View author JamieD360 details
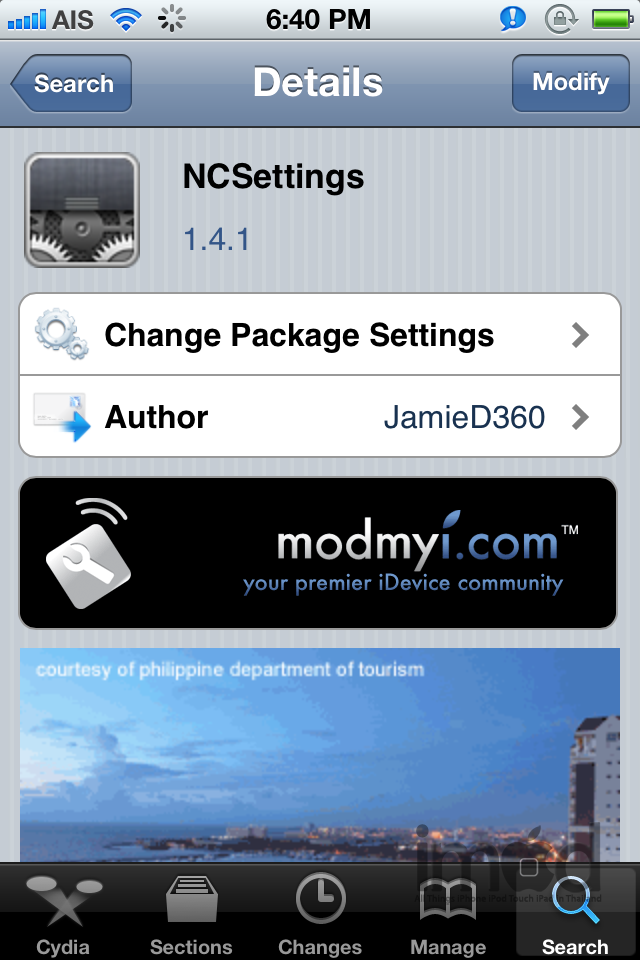Image resolution: width=640 pixels, height=960 pixels. tap(320, 417)
